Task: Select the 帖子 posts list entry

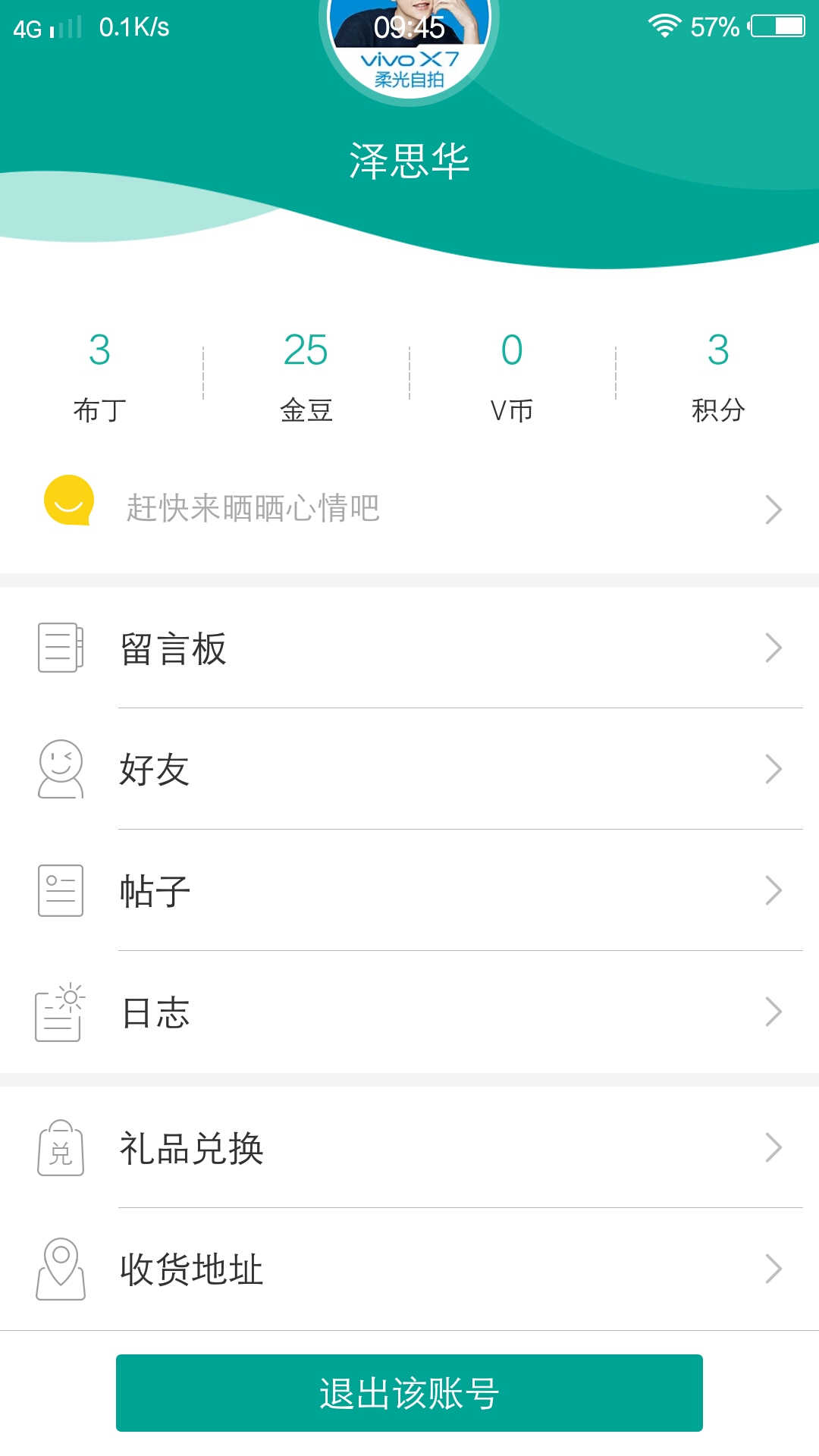Action: click(409, 891)
